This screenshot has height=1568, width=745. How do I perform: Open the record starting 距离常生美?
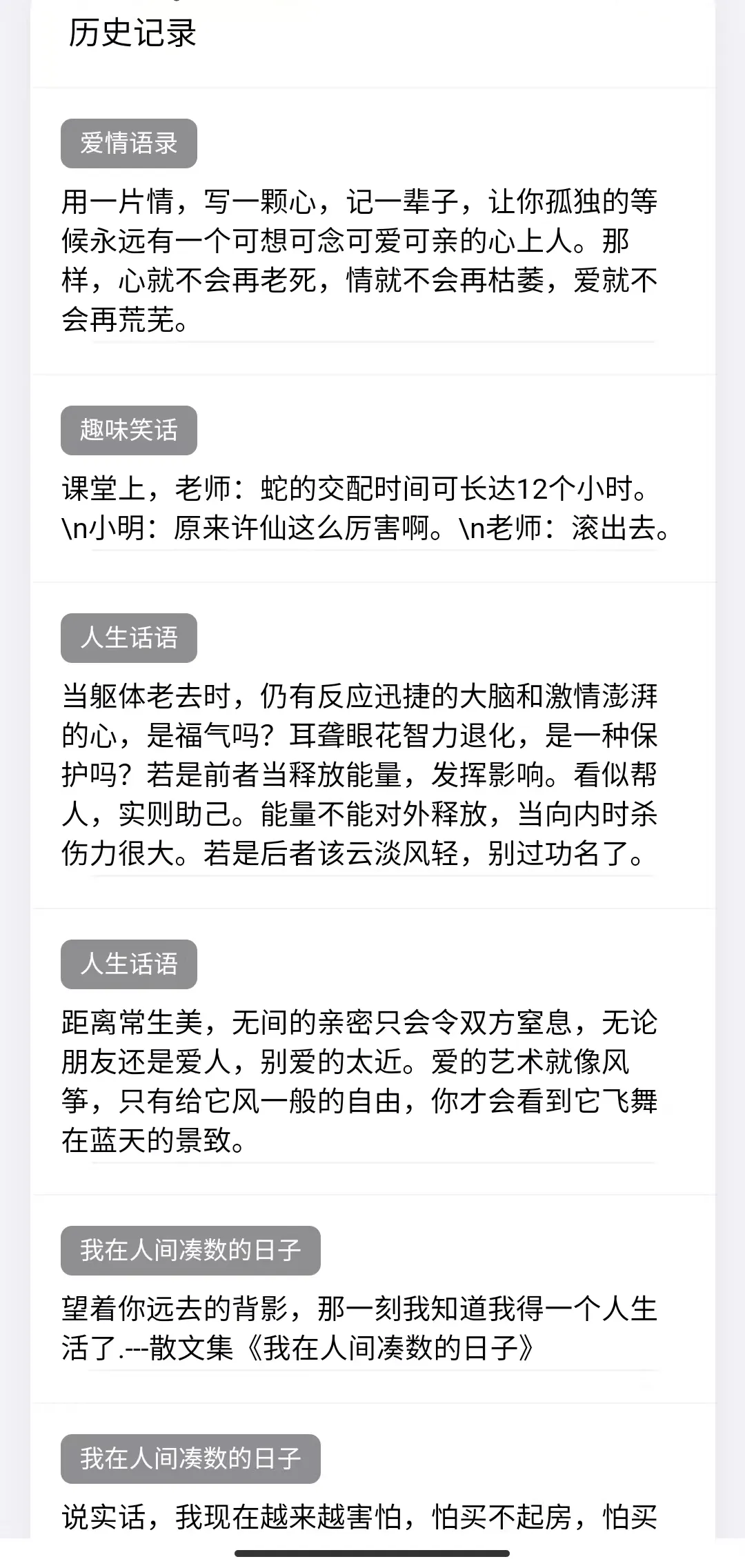pyautogui.click(x=359, y=1081)
